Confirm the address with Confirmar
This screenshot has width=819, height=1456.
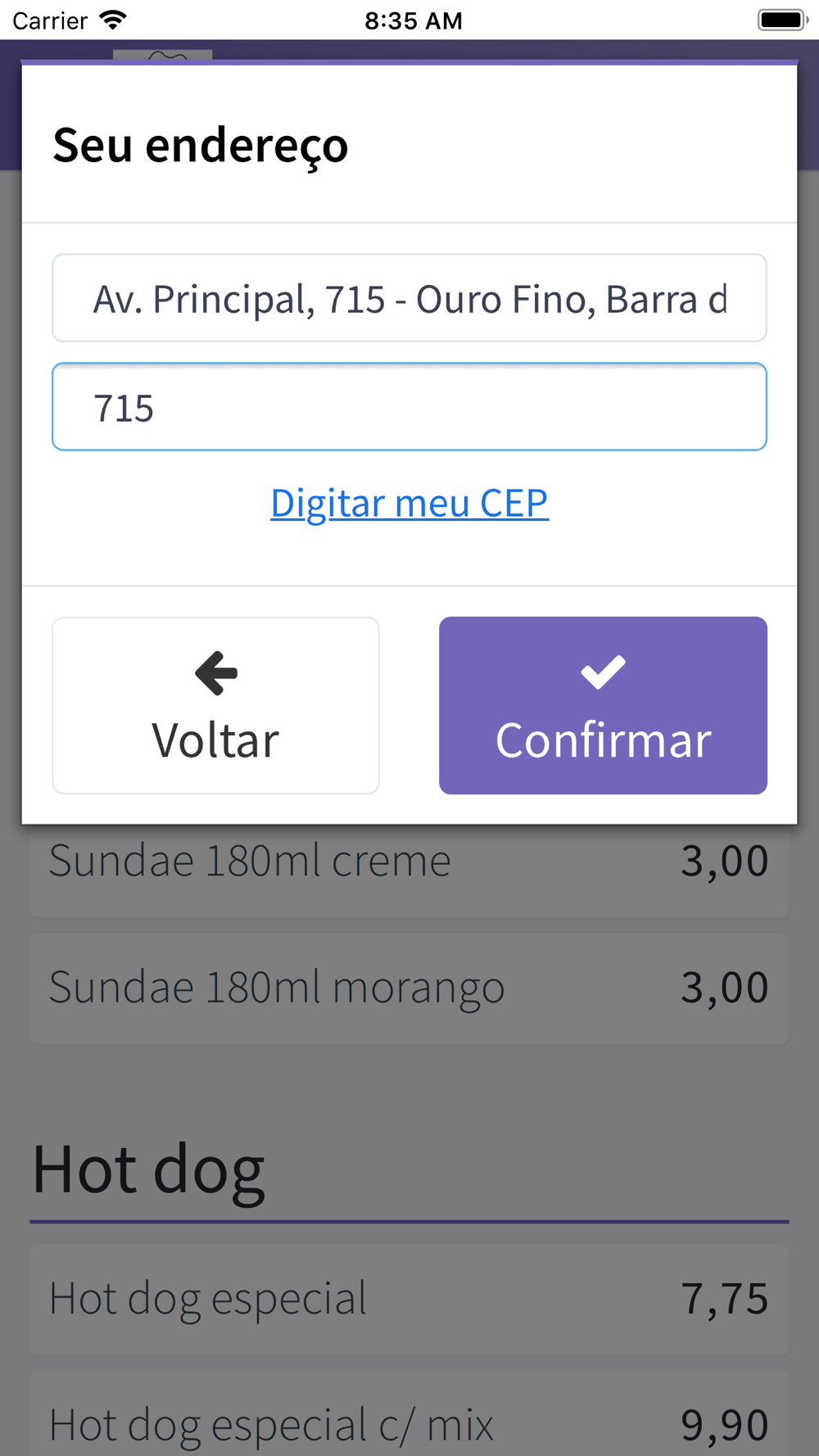[x=603, y=706]
